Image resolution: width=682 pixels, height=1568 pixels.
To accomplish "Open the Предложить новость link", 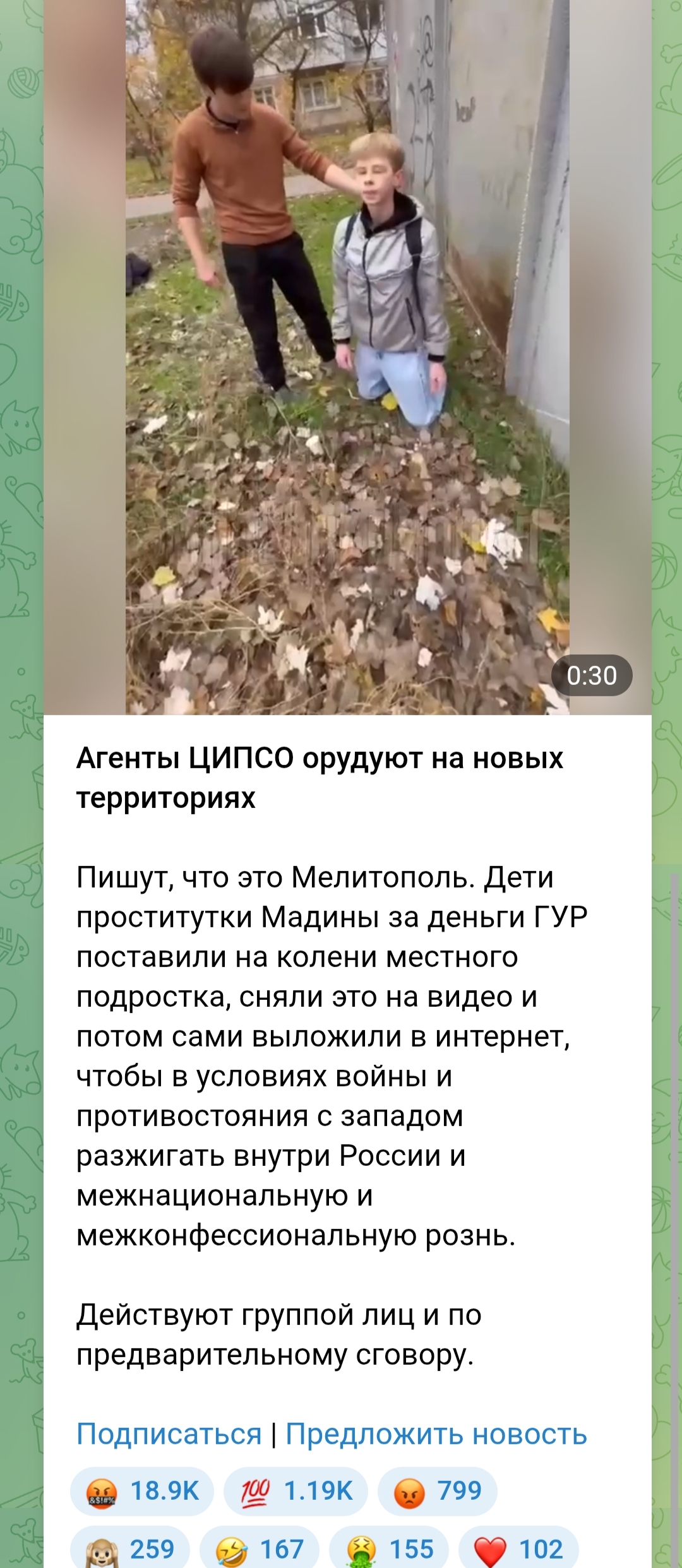I will click(436, 1434).
